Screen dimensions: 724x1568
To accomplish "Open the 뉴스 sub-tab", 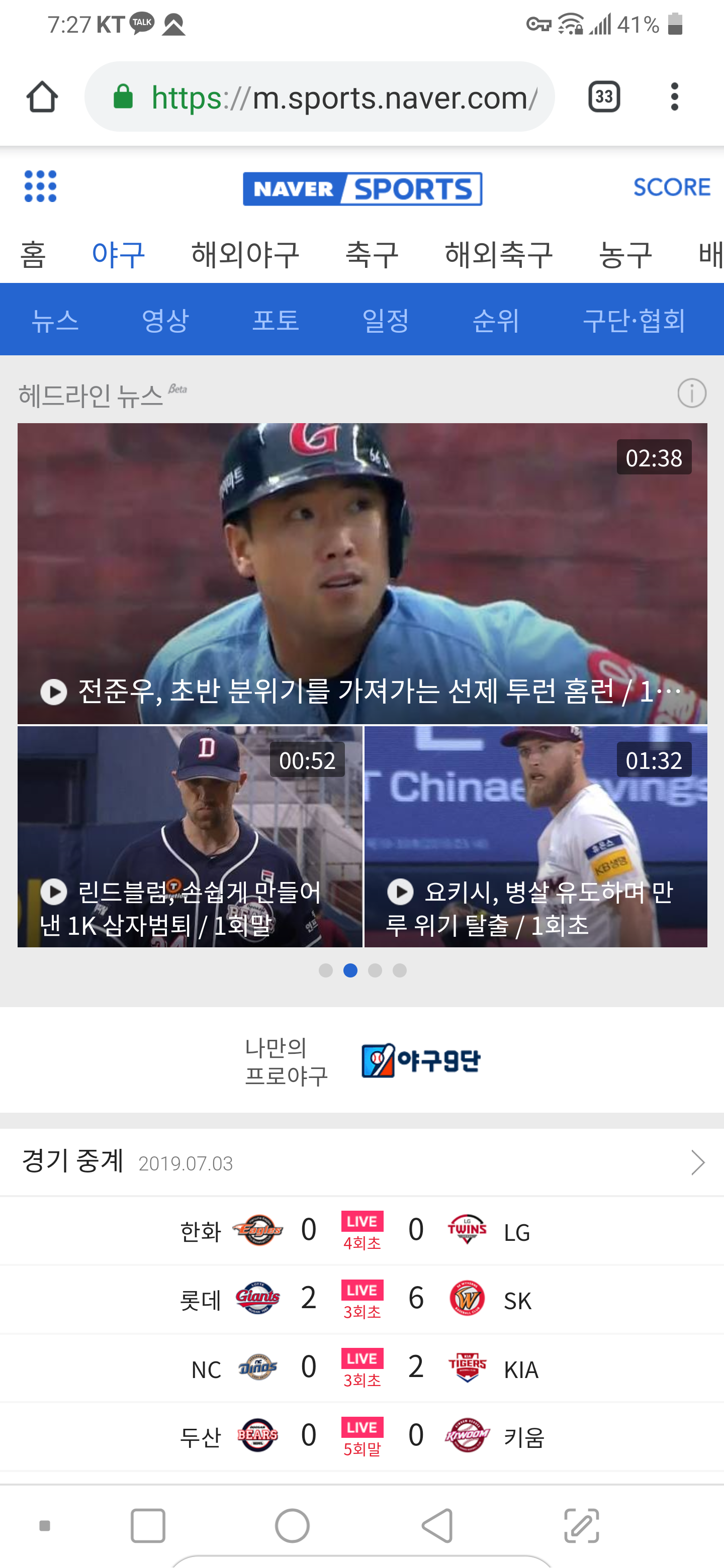I will [55, 320].
